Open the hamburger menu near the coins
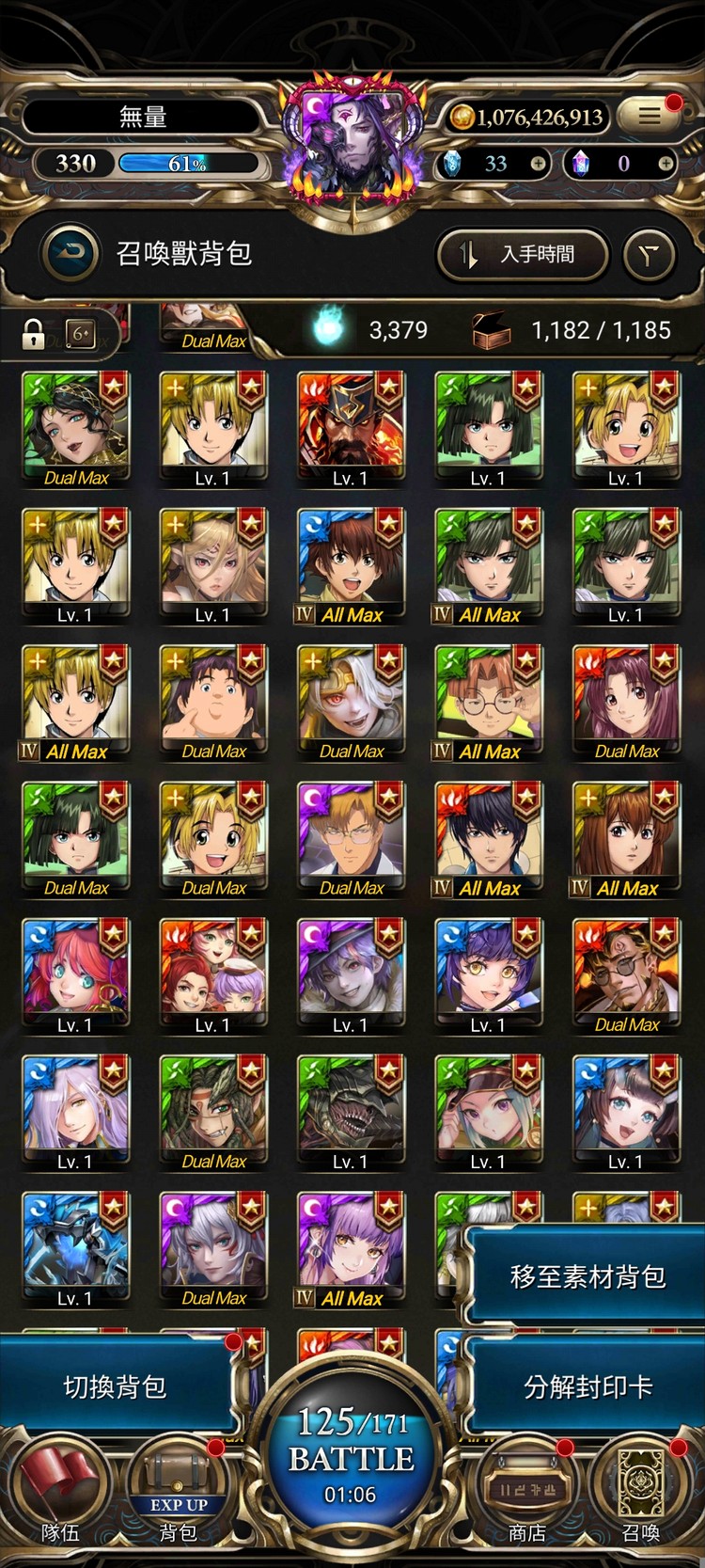The height and width of the screenshot is (1568, 705). [x=650, y=116]
